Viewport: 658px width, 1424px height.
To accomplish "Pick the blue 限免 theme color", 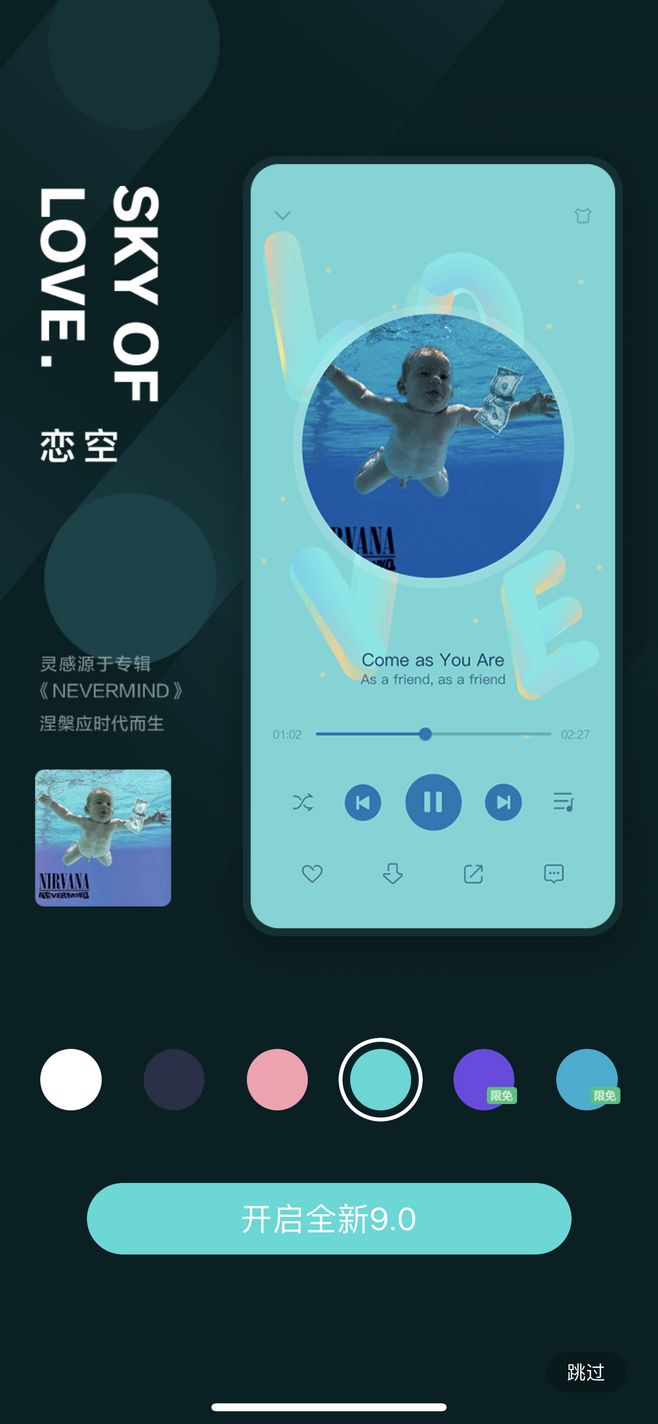I will 587,1079.
